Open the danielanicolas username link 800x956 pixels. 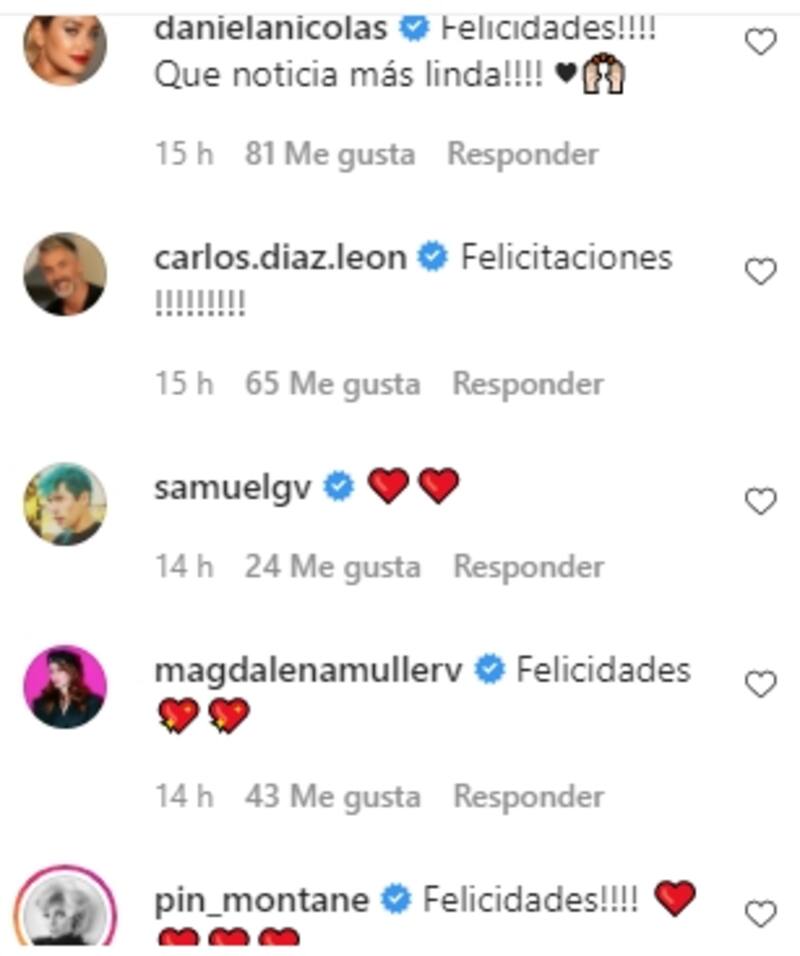point(270,28)
